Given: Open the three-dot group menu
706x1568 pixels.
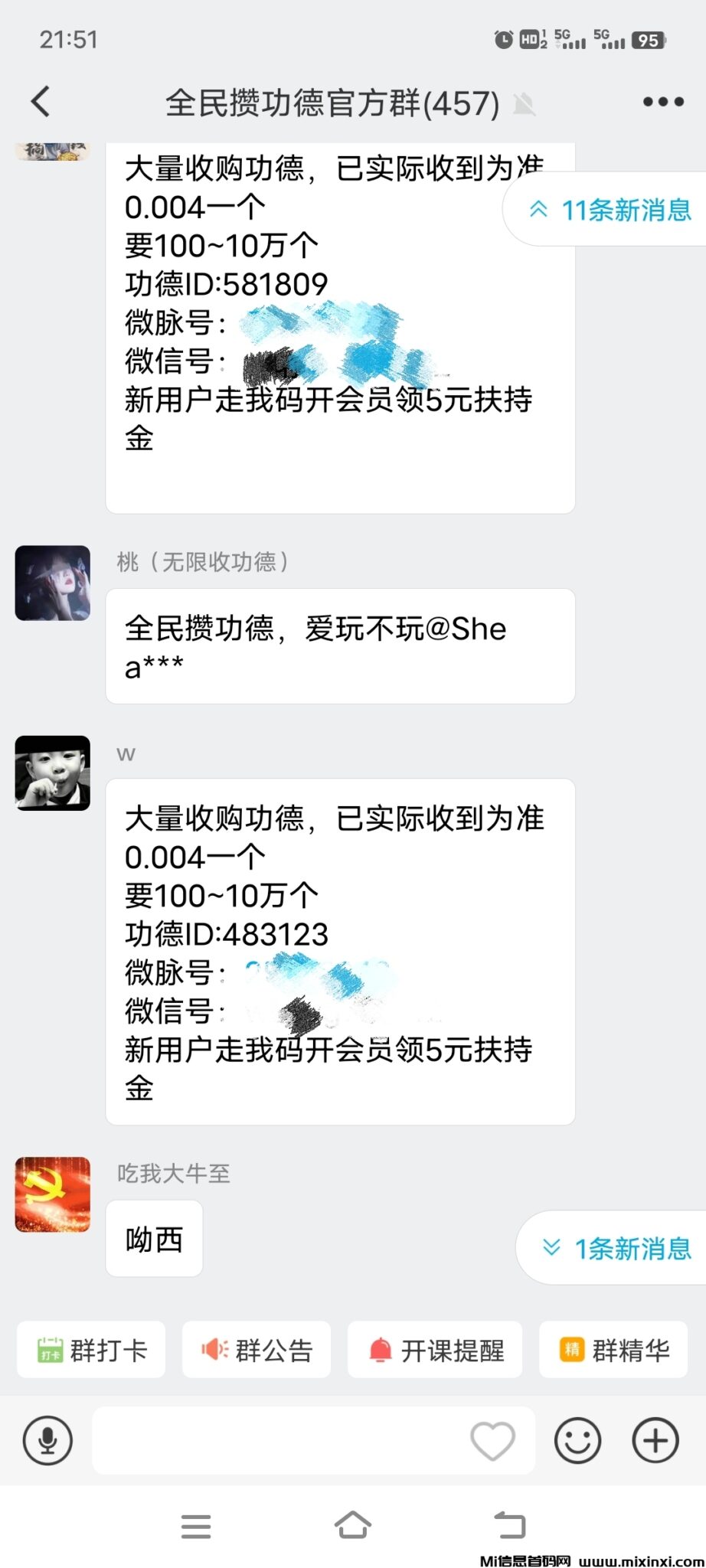Looking at the screenshot, I should tap(662, 102).
